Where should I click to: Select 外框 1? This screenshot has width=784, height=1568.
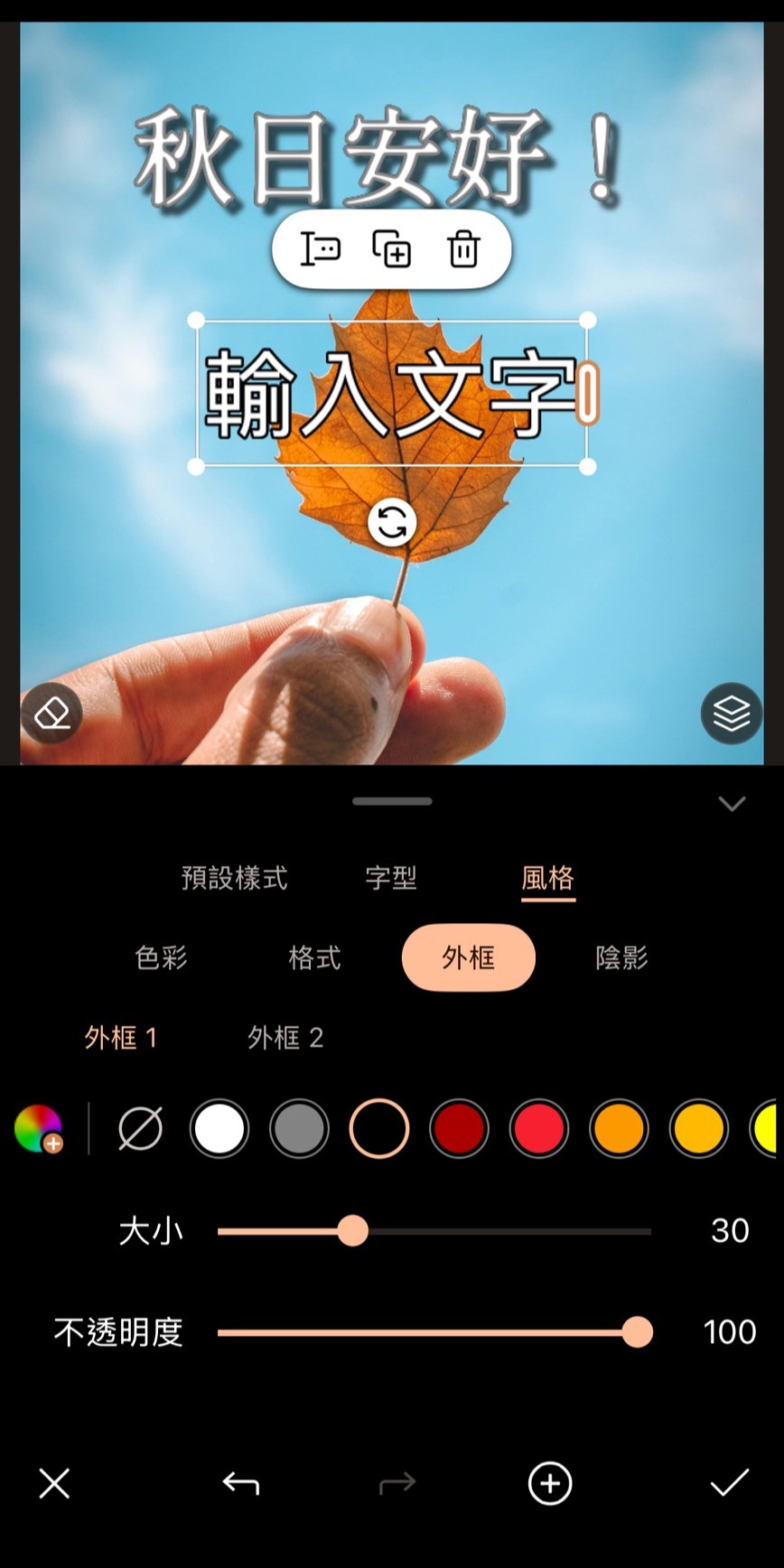[x=122, y=1039]
